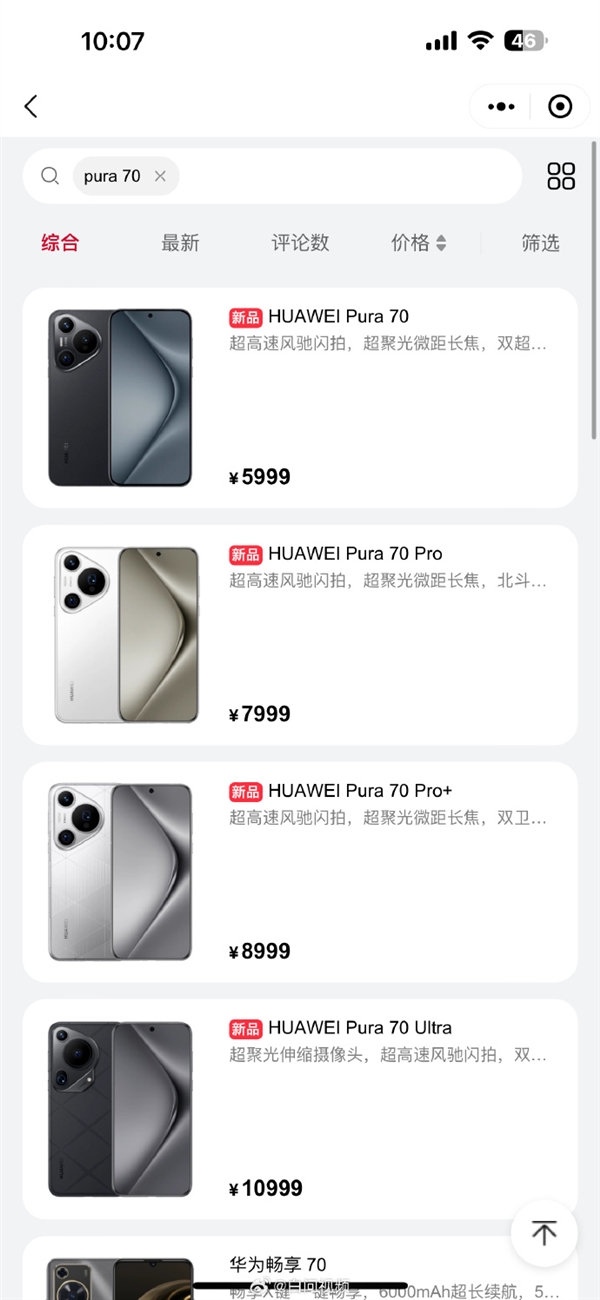
Task: Select the 综合 sort tab
Action: pyautogui.click(x=60, y=242)
